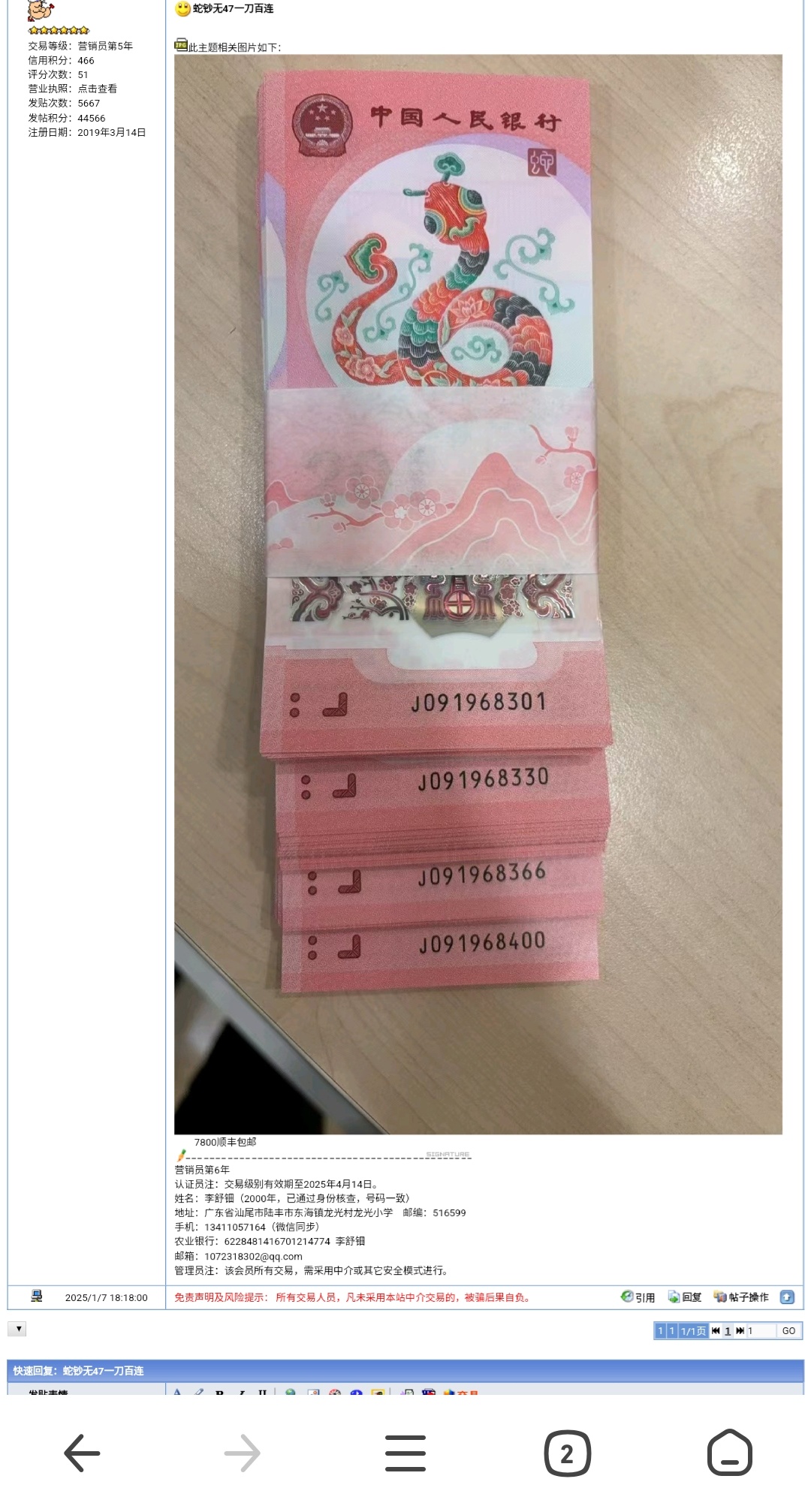The image size is (811, 1512).
Task: Open the browser menu with three lines
Action: pyautogui.click(x=405, y=1453)
